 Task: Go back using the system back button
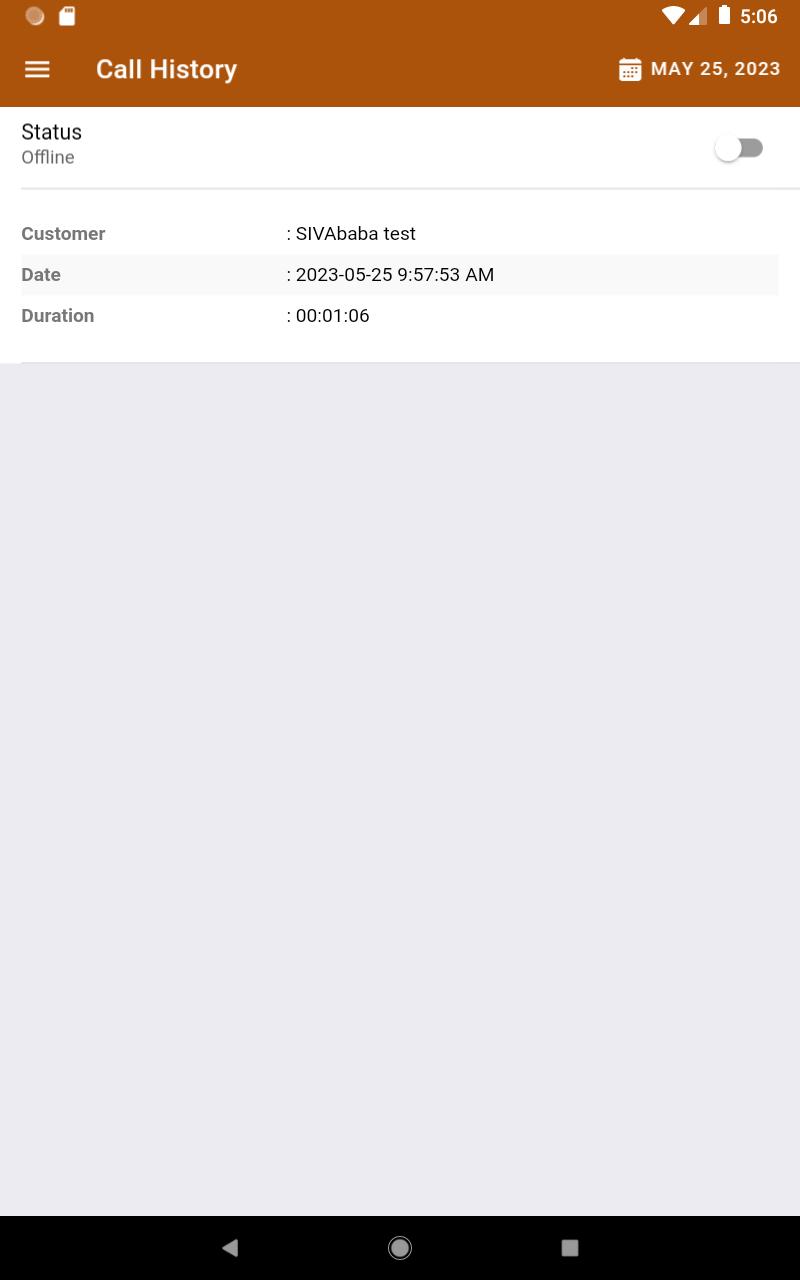tap(230, 1247)
